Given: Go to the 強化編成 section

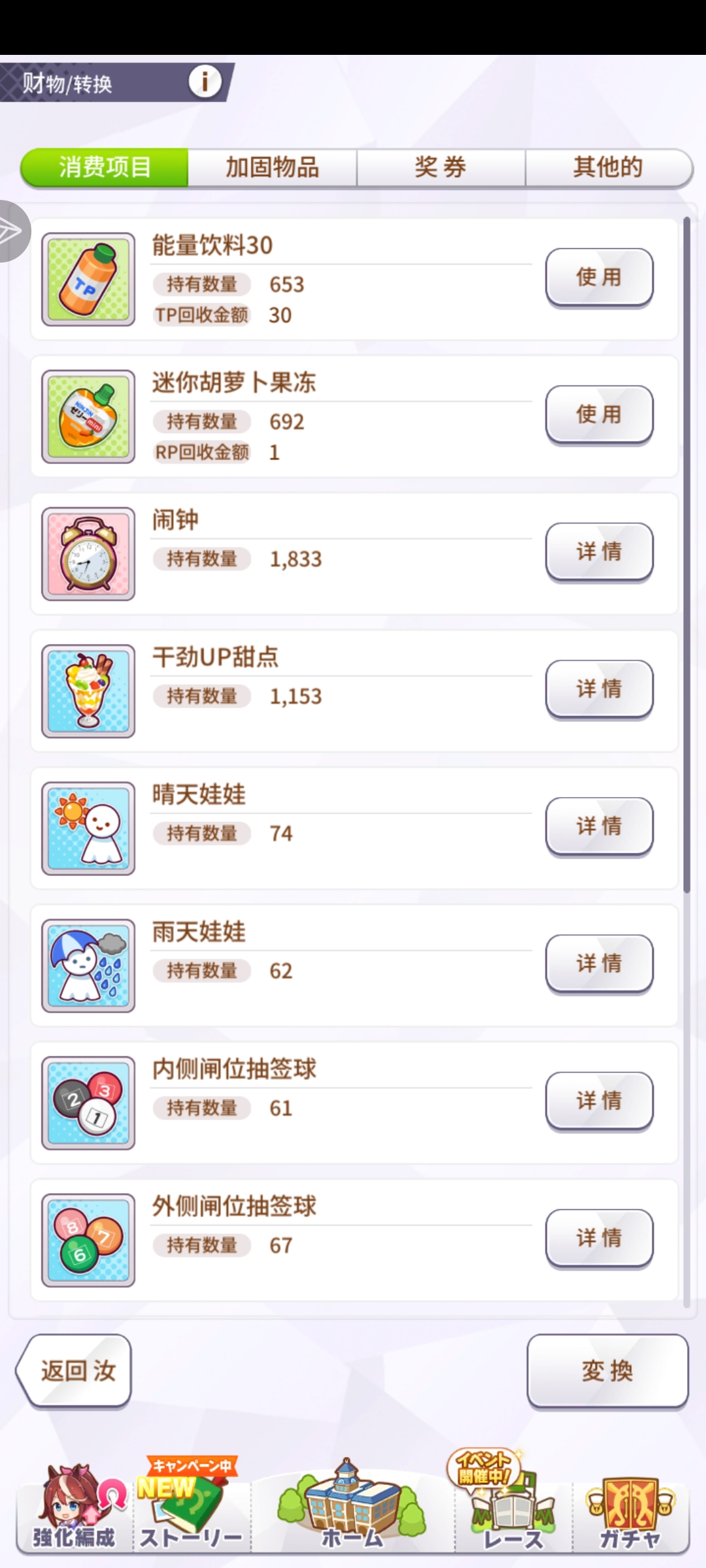Looking at the screenshot, I should point(75,1514).
